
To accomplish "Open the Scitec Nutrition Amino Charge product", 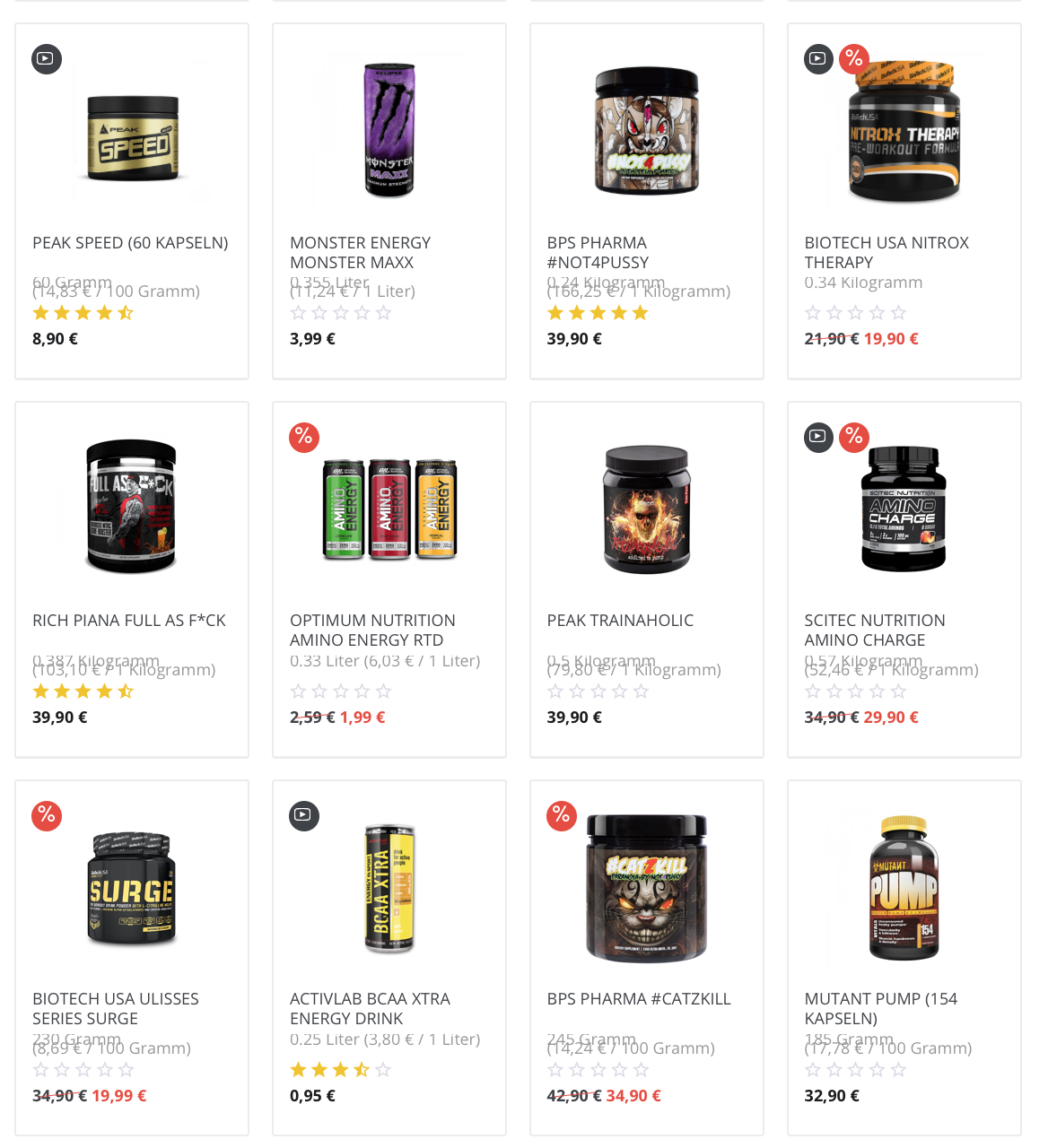I will point(875,630).
